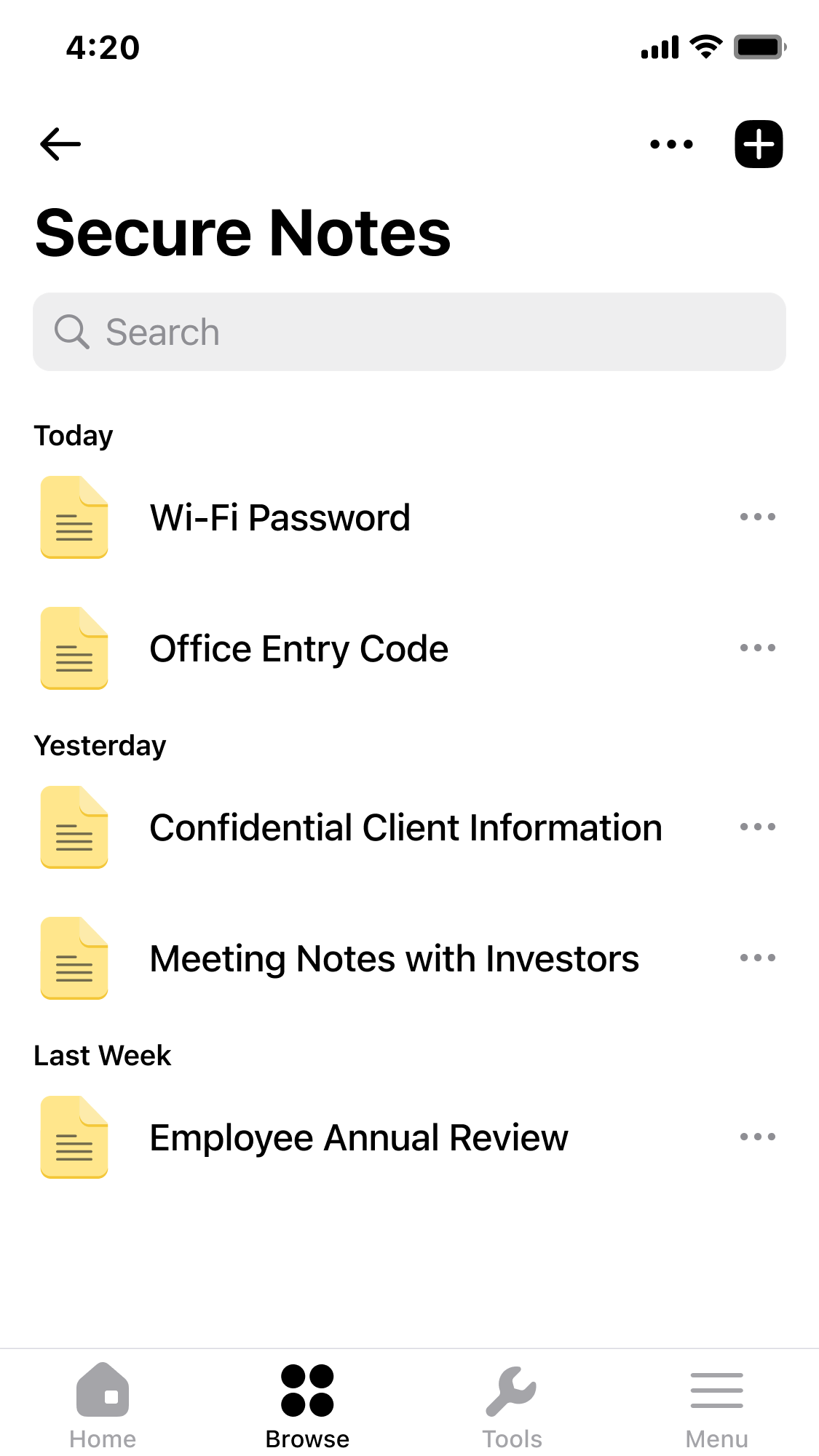This screenshot has width=819, height=1456.
Task: Tap the three dots beside Meeting Notes with Investors
Action: point(758,958)
